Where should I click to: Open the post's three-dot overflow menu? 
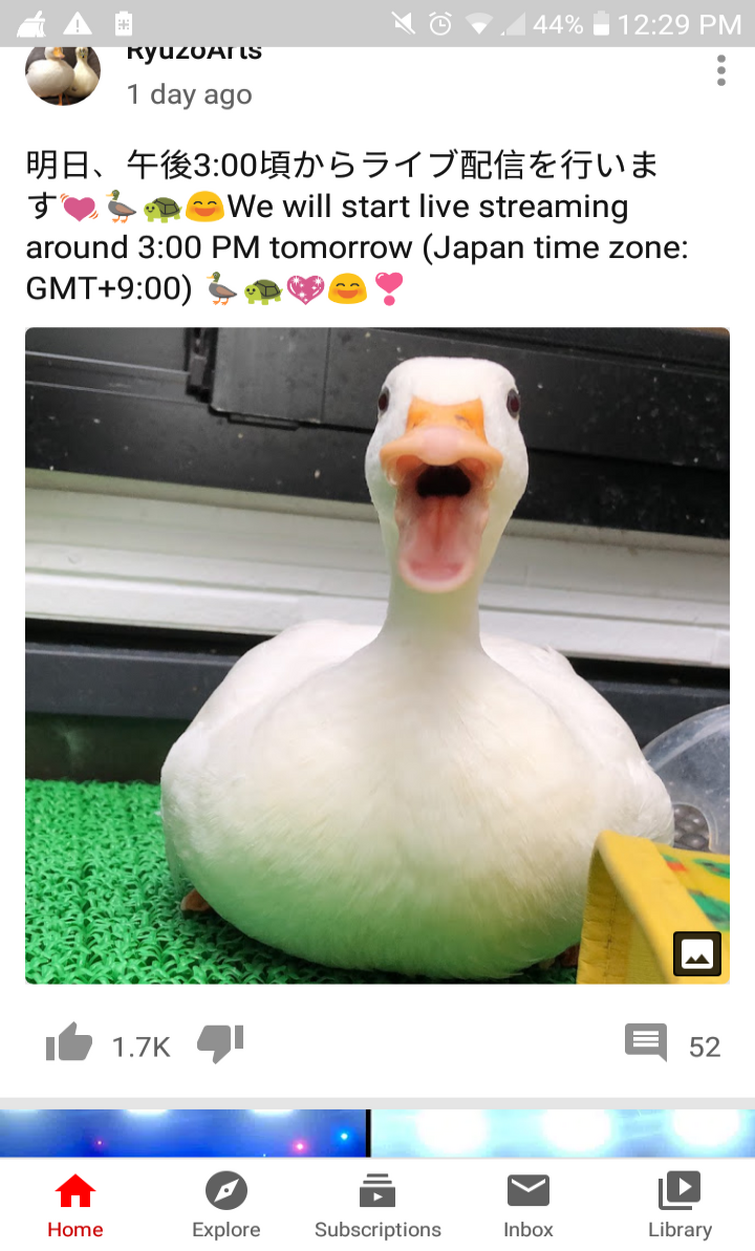coord(720,71)
